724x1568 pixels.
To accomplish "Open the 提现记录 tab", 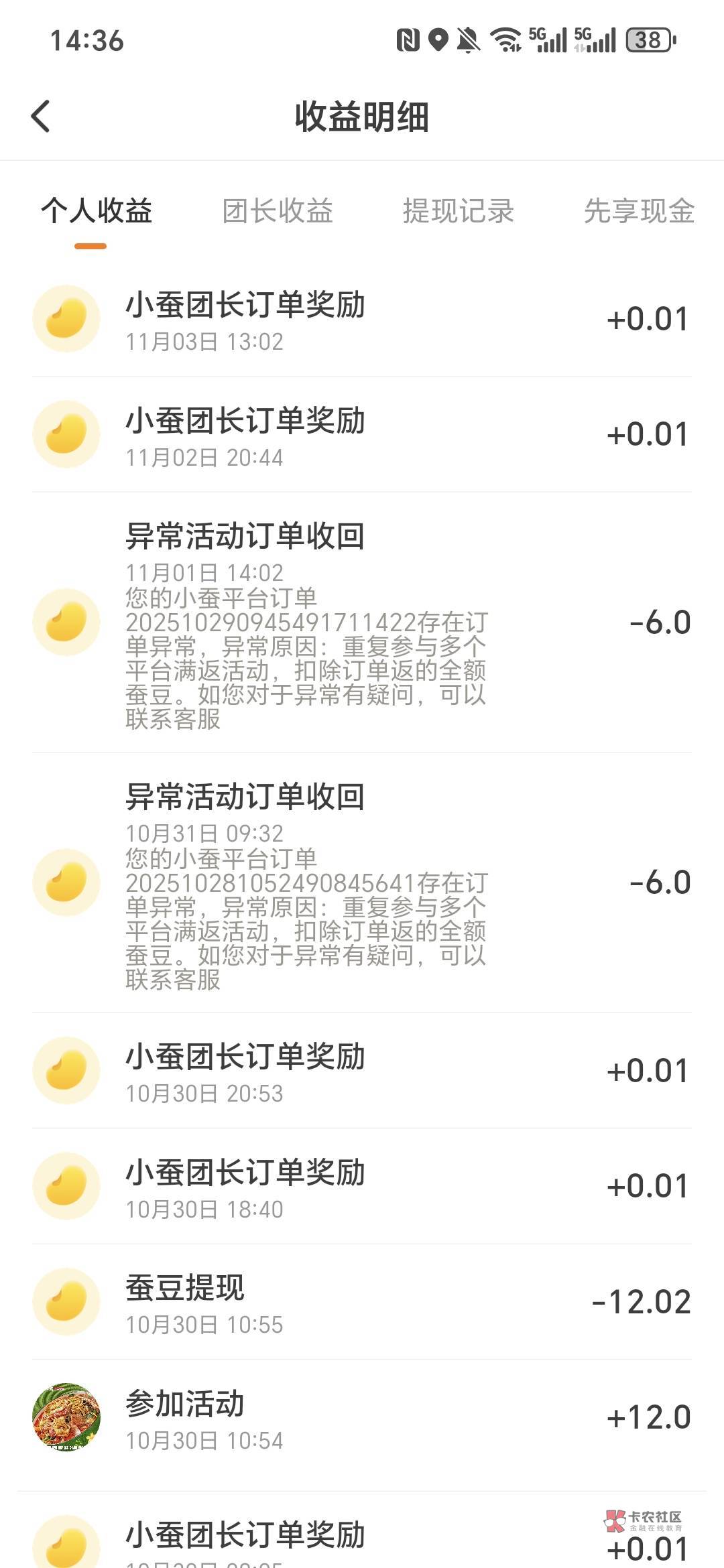I will (x=458, y=211).
